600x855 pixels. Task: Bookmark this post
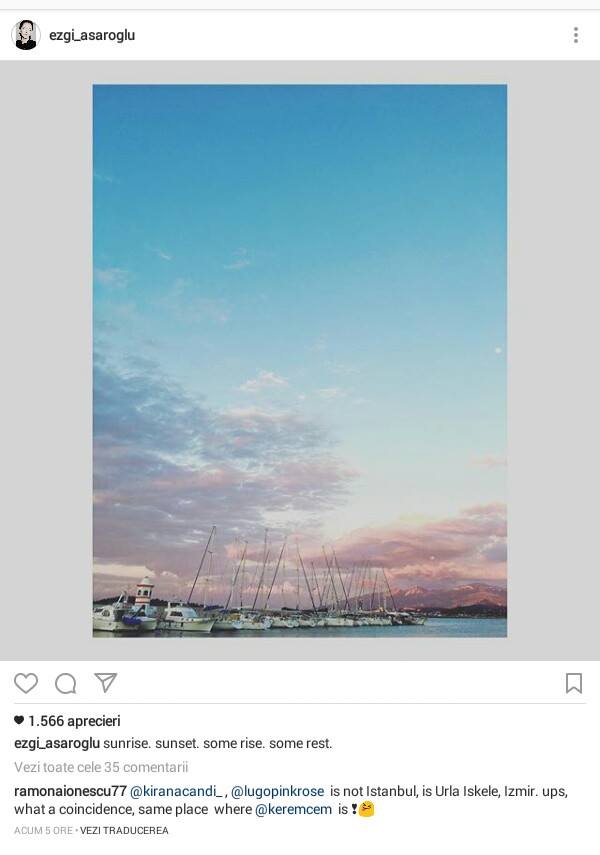pyautogui.click(x=574, y=683)
